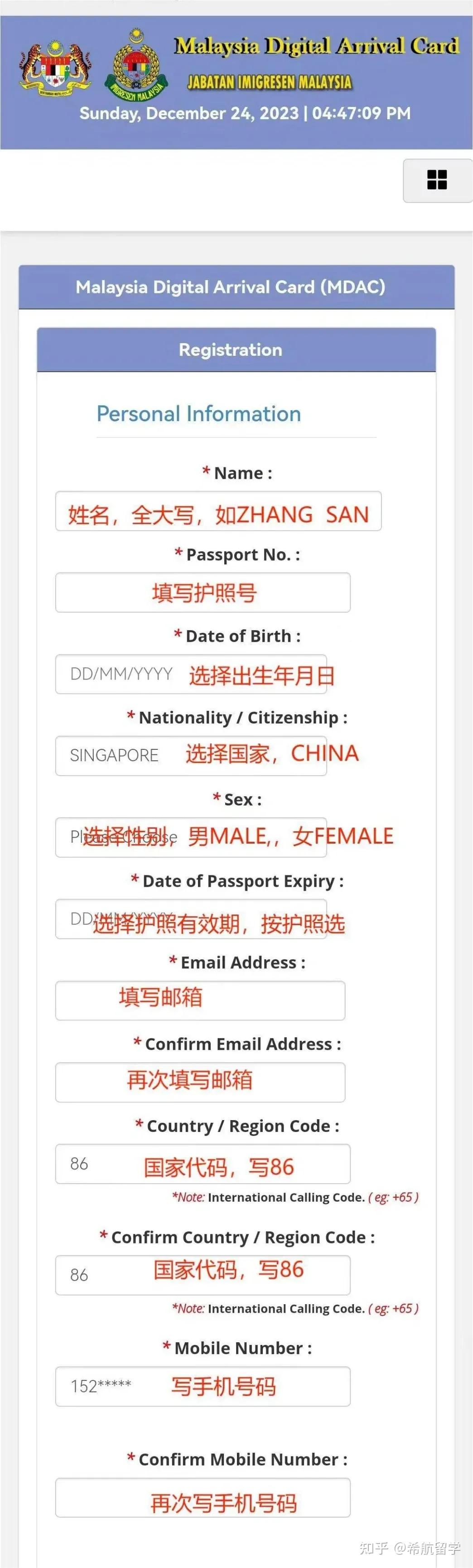The height and width of the screenshot is (1568, 473).
Task: Tap the Mobile Number field
Action: pos(202,1386)
